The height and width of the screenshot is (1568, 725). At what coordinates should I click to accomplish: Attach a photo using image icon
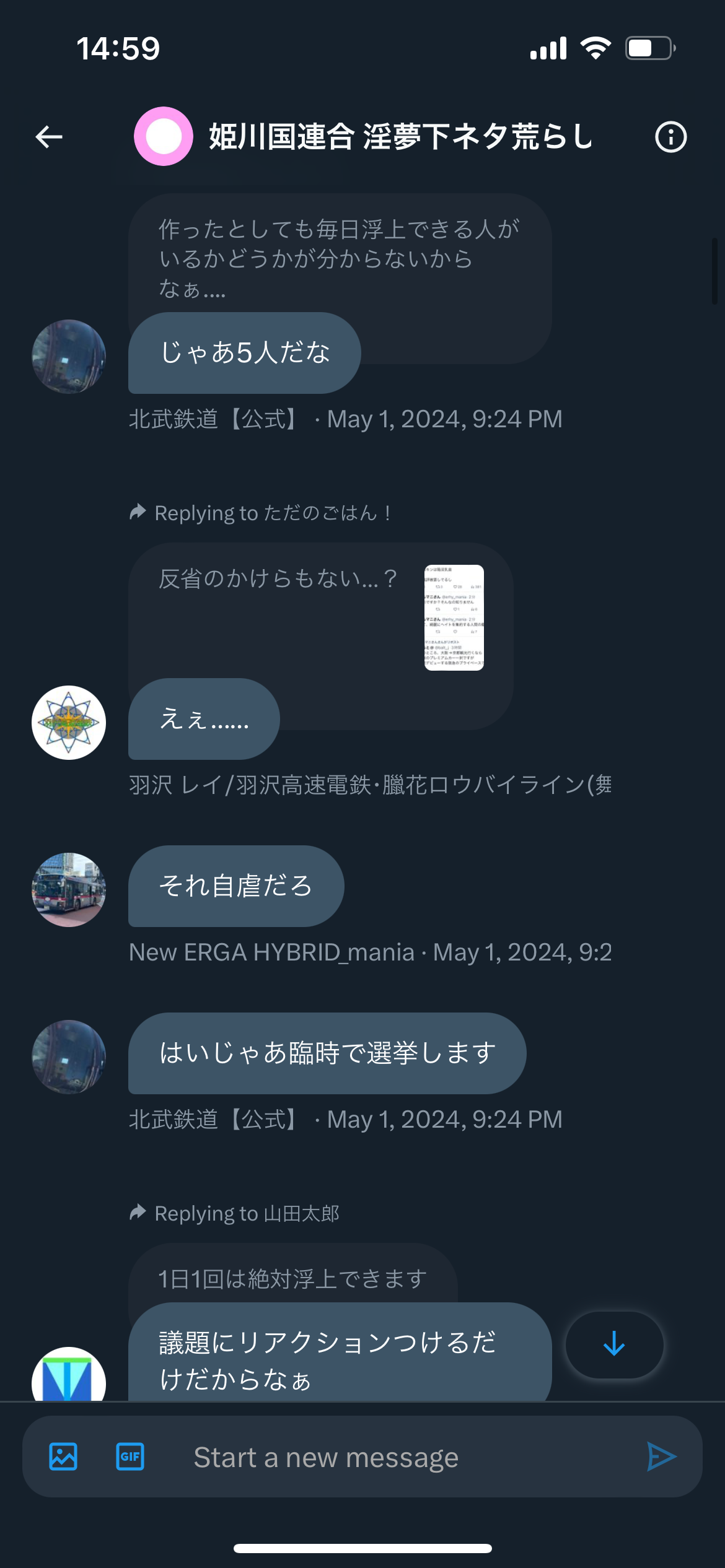pos(63,1457)
